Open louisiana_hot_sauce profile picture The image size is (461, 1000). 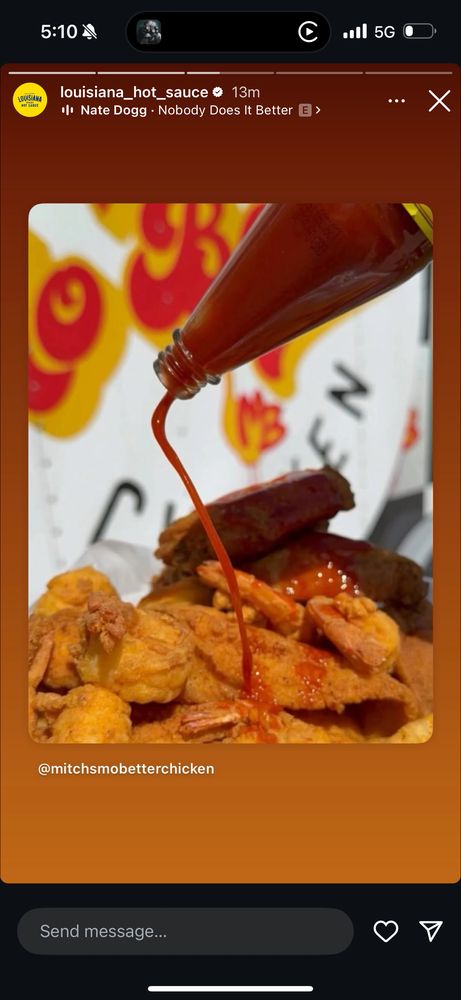point(30,100)
